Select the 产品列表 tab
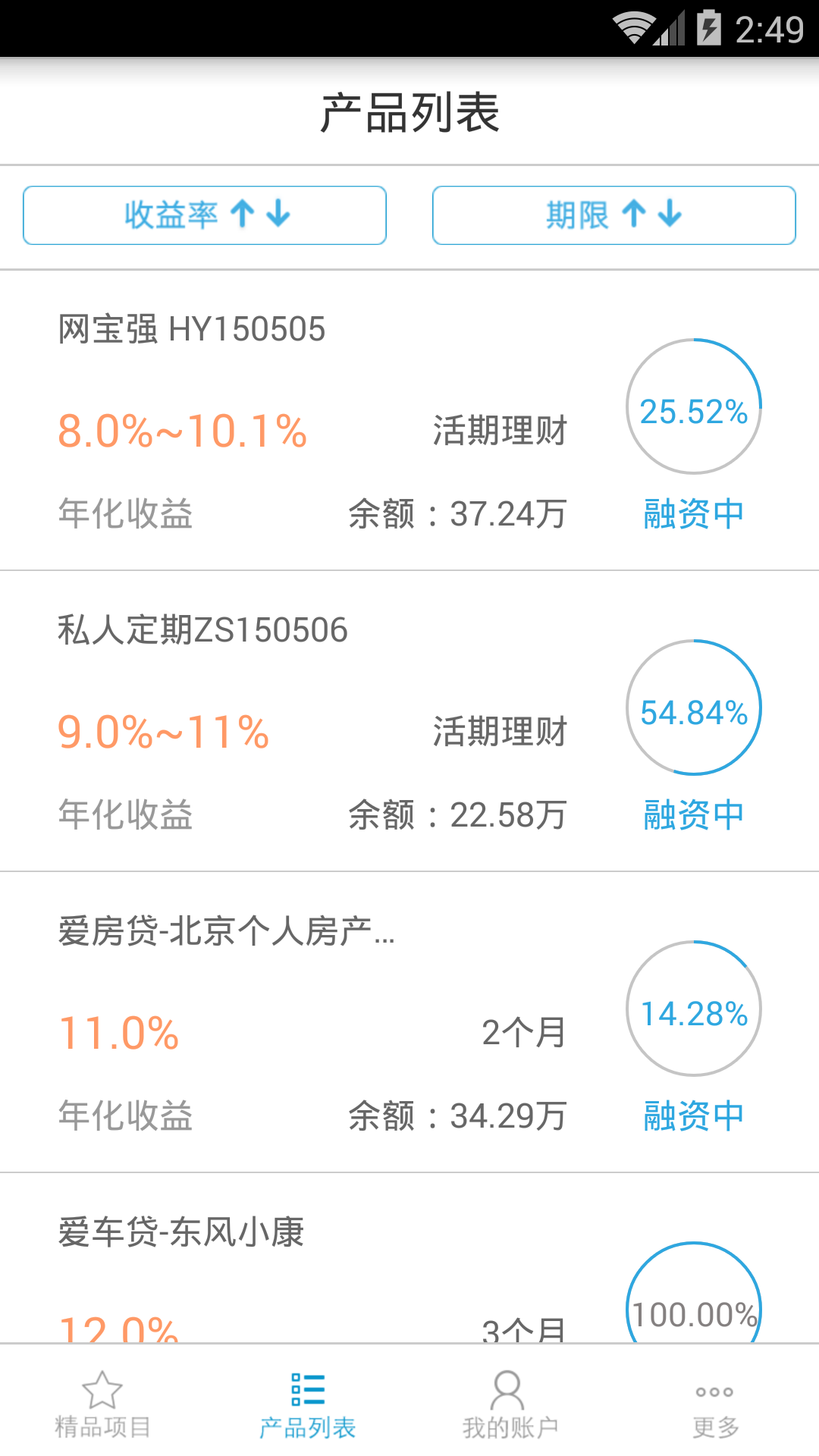Image resolution: width=819 pixels, height=1456 pixels. point(307,1404)
